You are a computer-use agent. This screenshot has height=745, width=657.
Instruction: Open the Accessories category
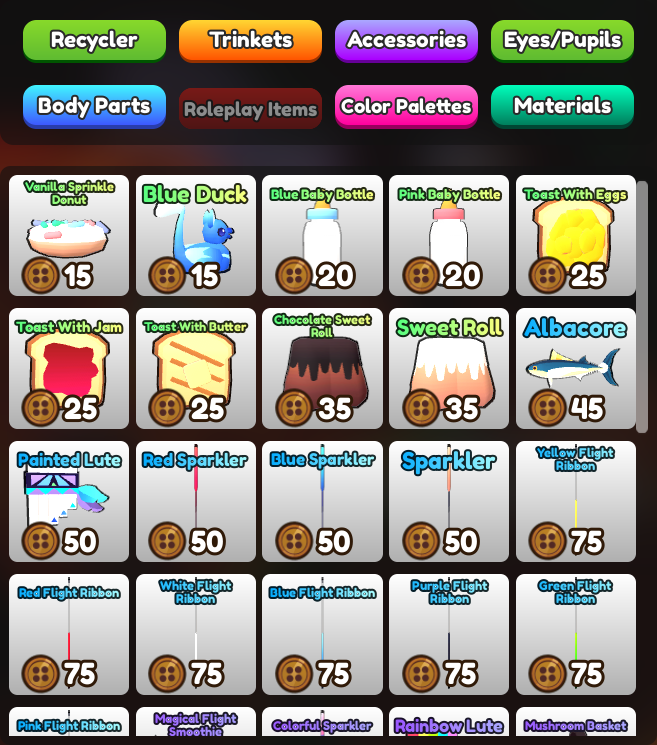pyautogui.click(x=406, y=41)
